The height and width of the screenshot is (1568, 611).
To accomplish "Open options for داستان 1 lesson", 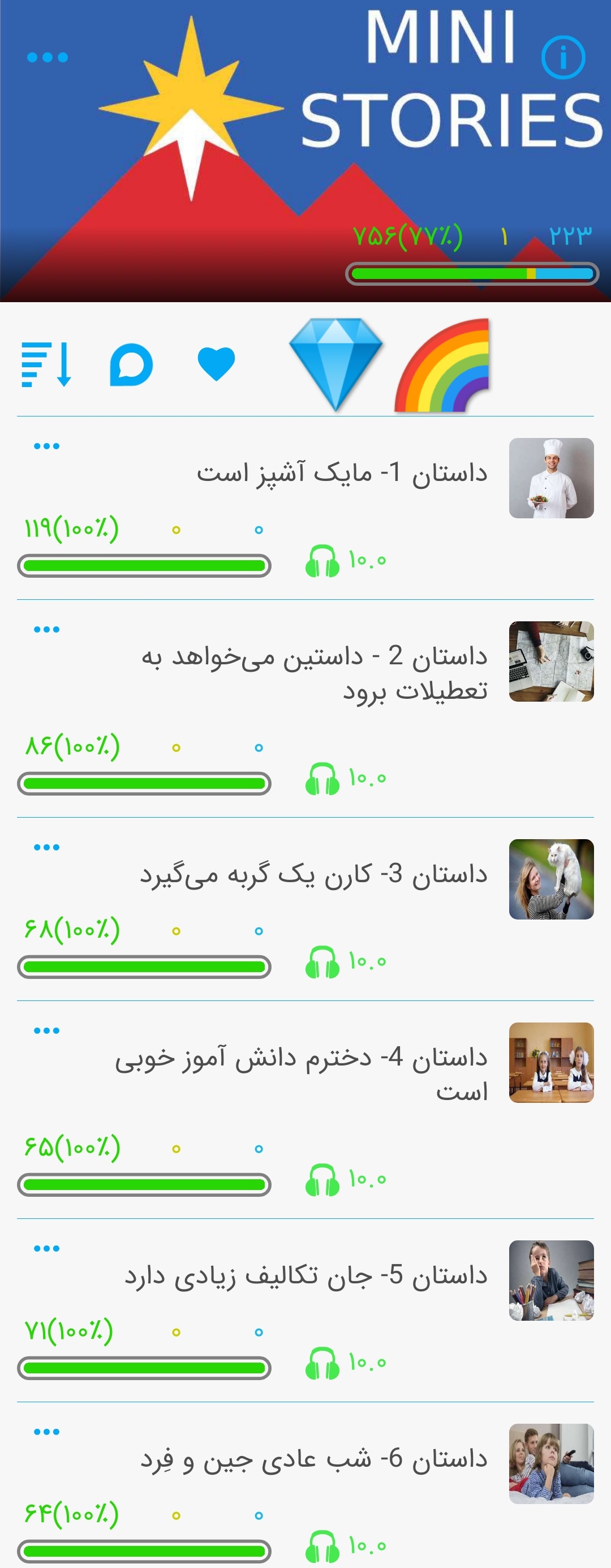I will pos(47,446).
